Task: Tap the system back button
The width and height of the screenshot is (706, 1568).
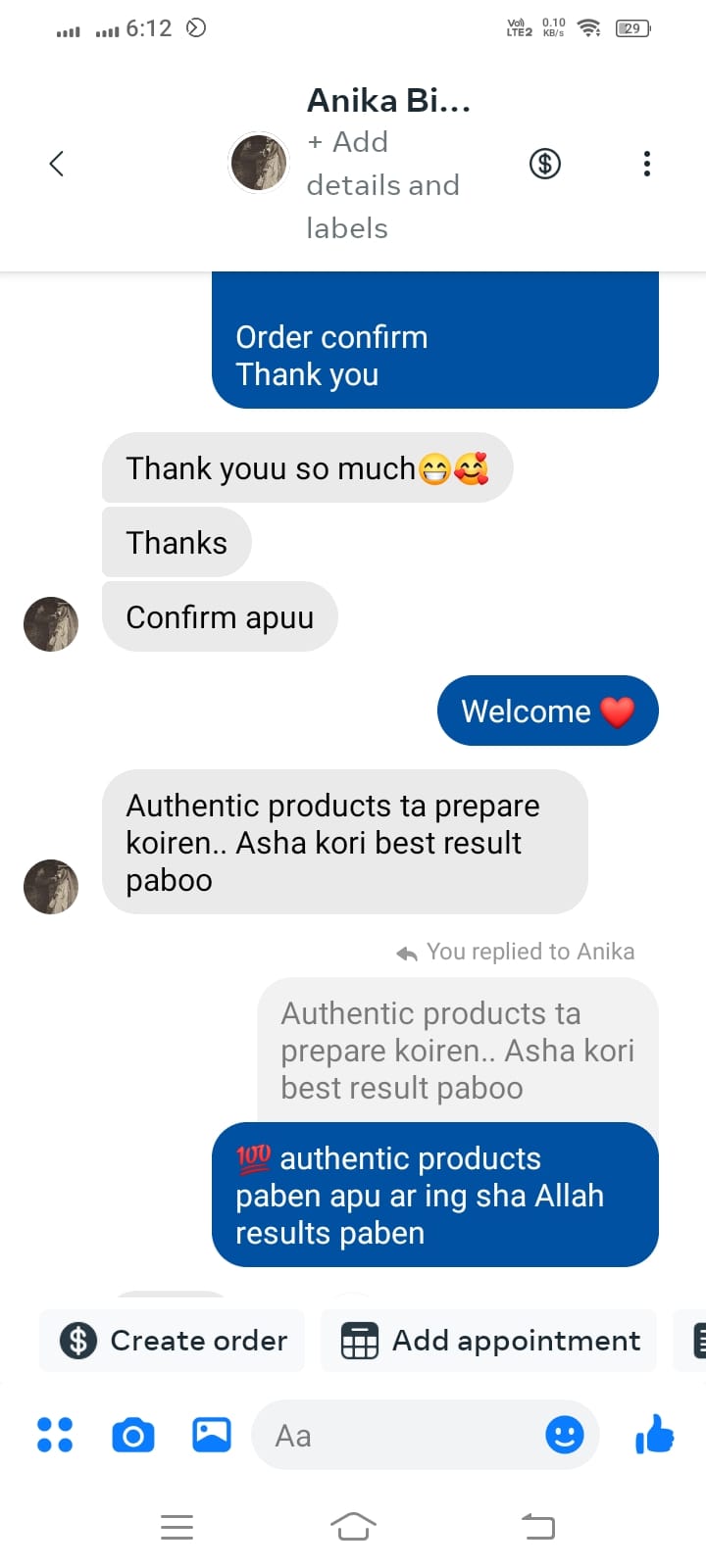Action: point(537,1526)
